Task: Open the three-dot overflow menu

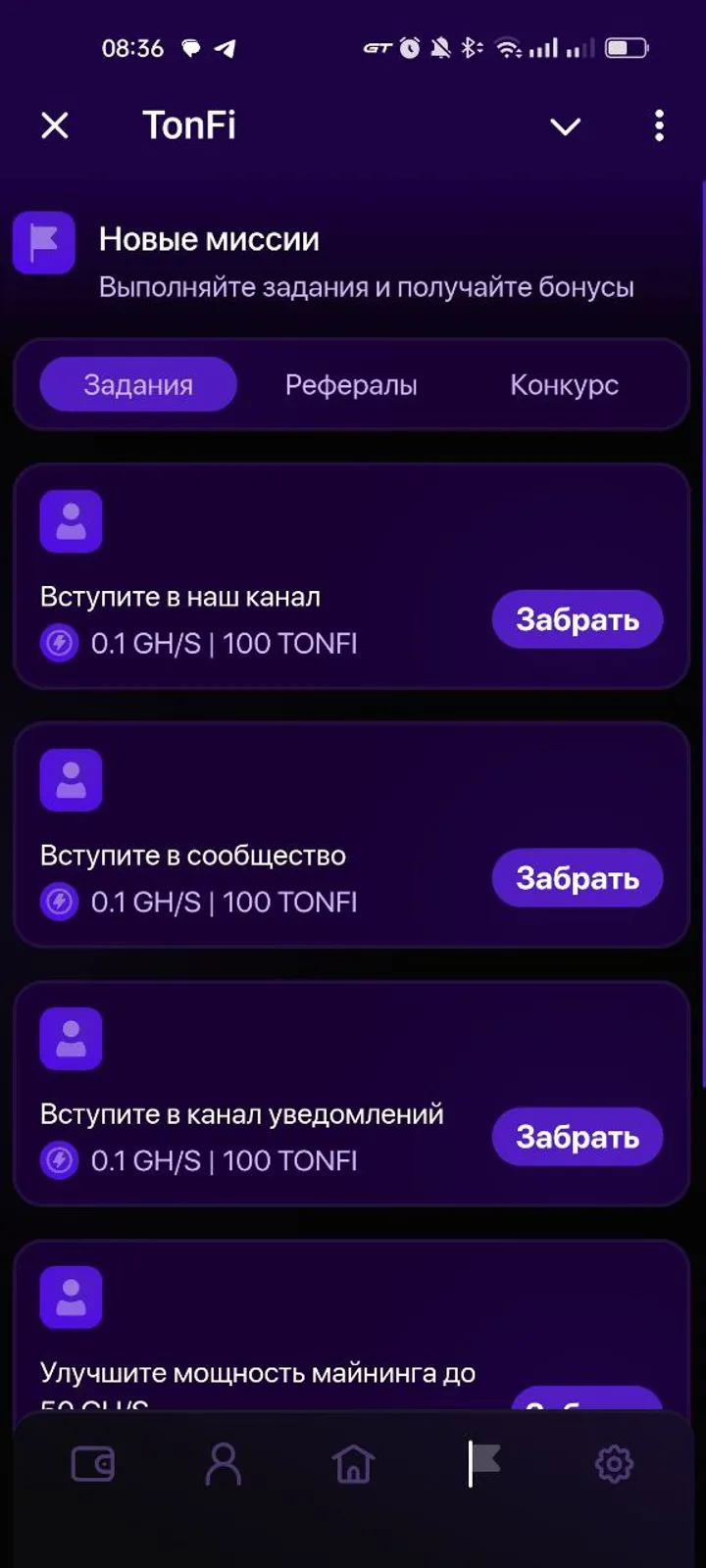Action: tap(659, 125)
